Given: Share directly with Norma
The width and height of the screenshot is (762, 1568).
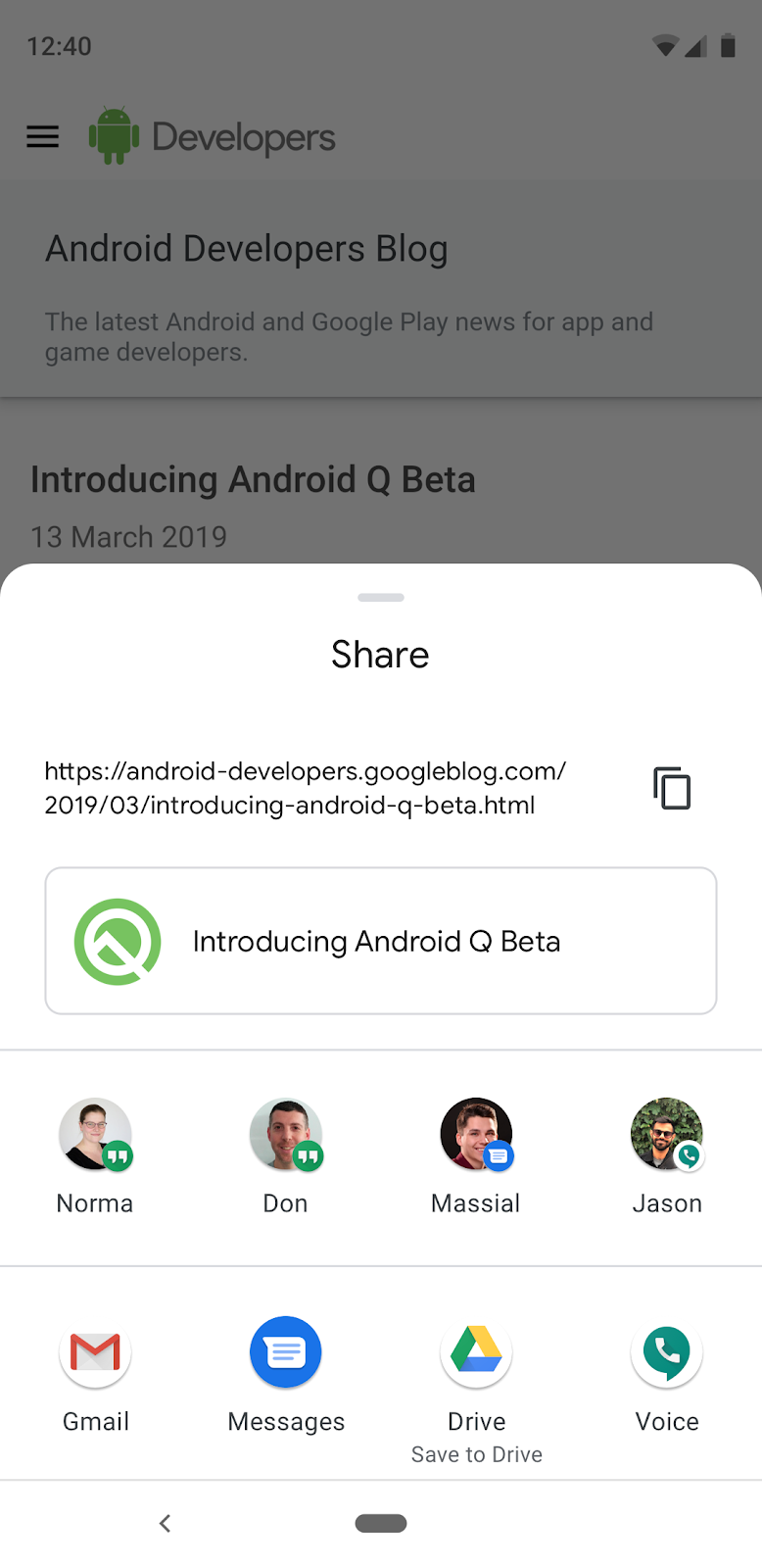Looking at the screenshot, I should [x=95, y=1156].
